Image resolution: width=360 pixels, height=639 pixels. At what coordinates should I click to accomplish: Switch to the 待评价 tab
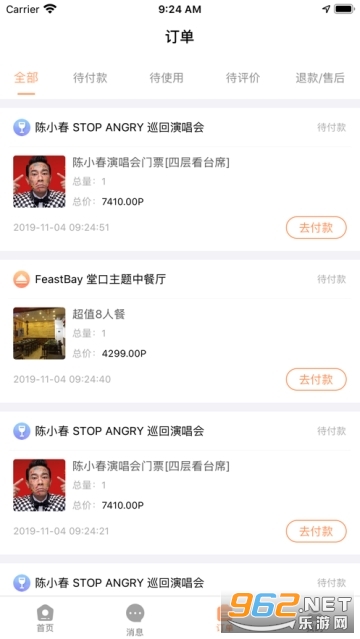(x=243, y=77)
